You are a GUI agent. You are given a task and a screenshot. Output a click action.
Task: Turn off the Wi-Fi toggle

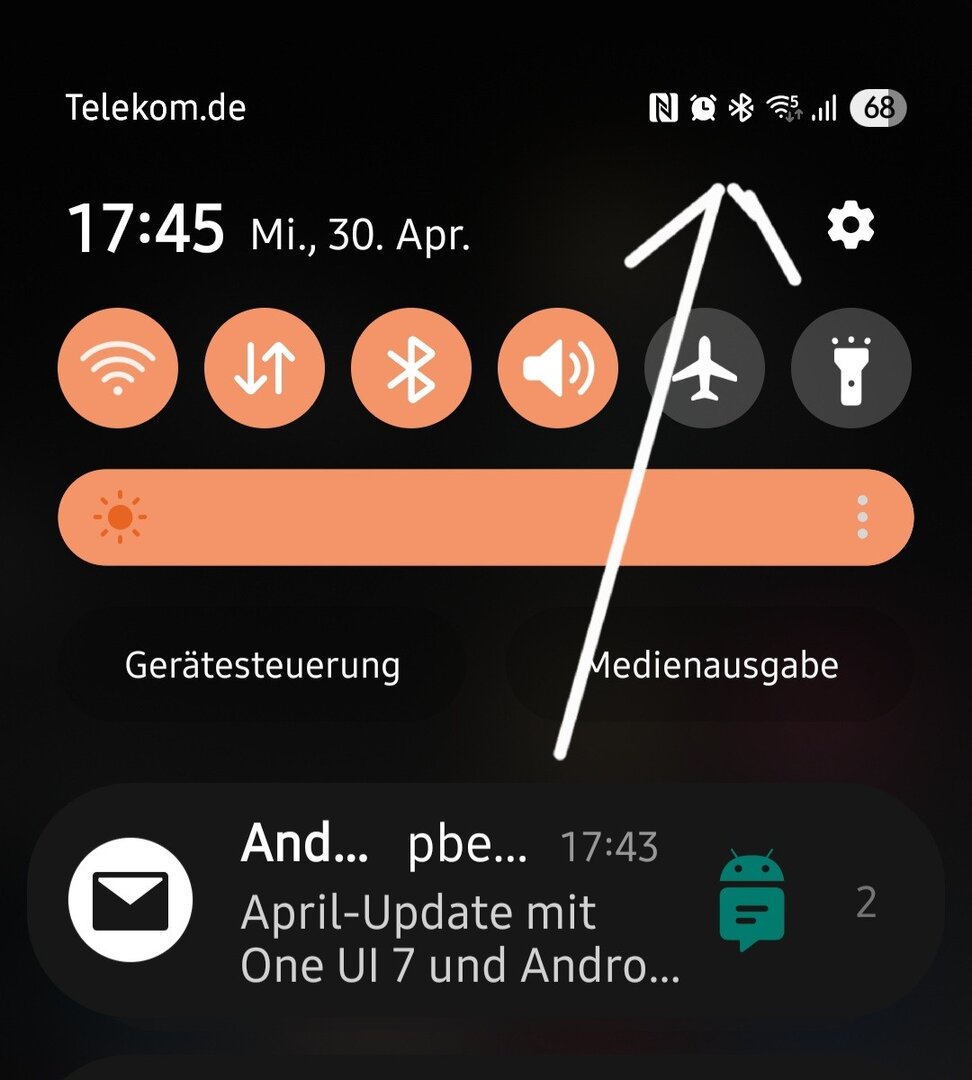(118, 369)
